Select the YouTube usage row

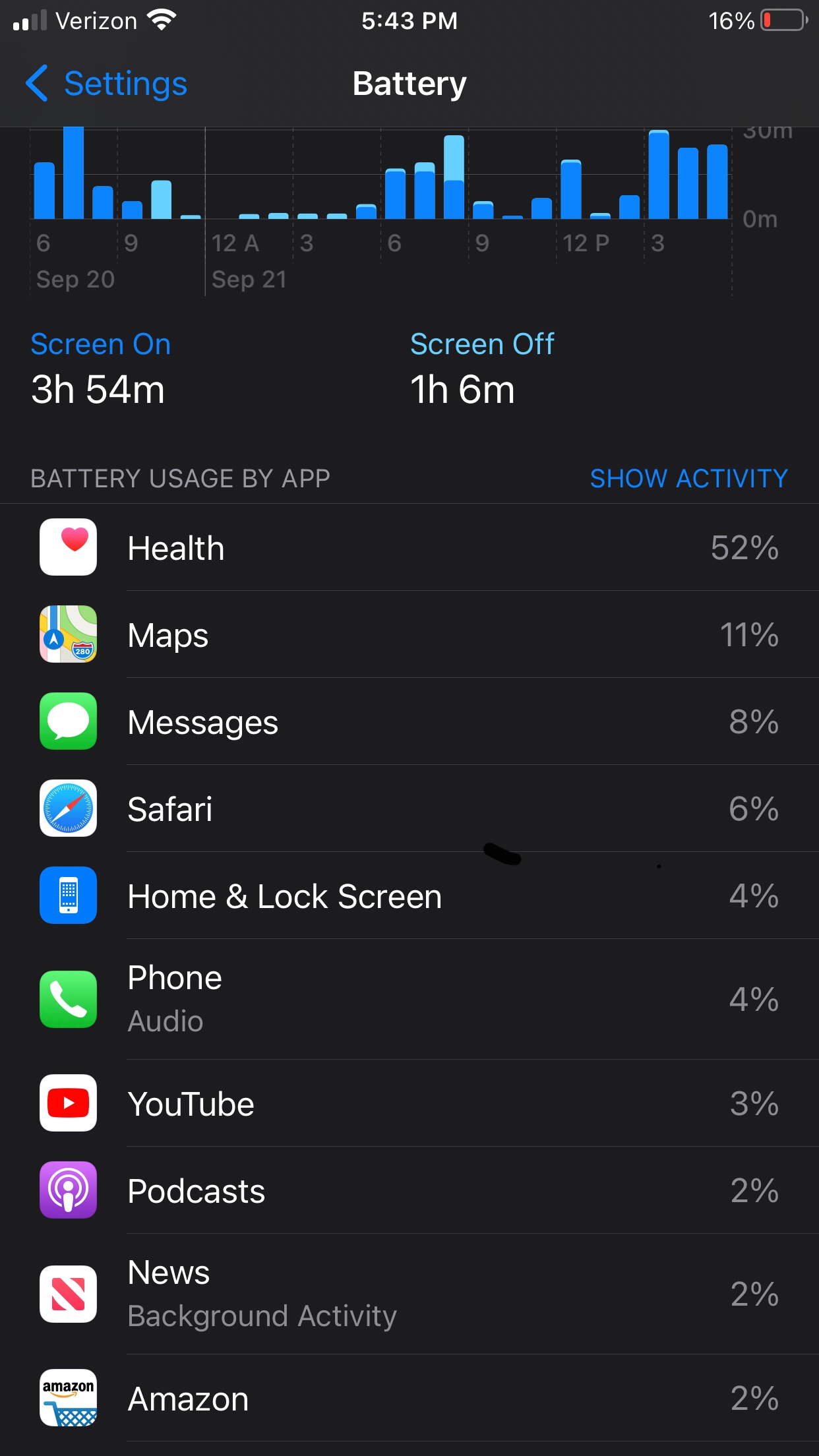click(409, 1103)
